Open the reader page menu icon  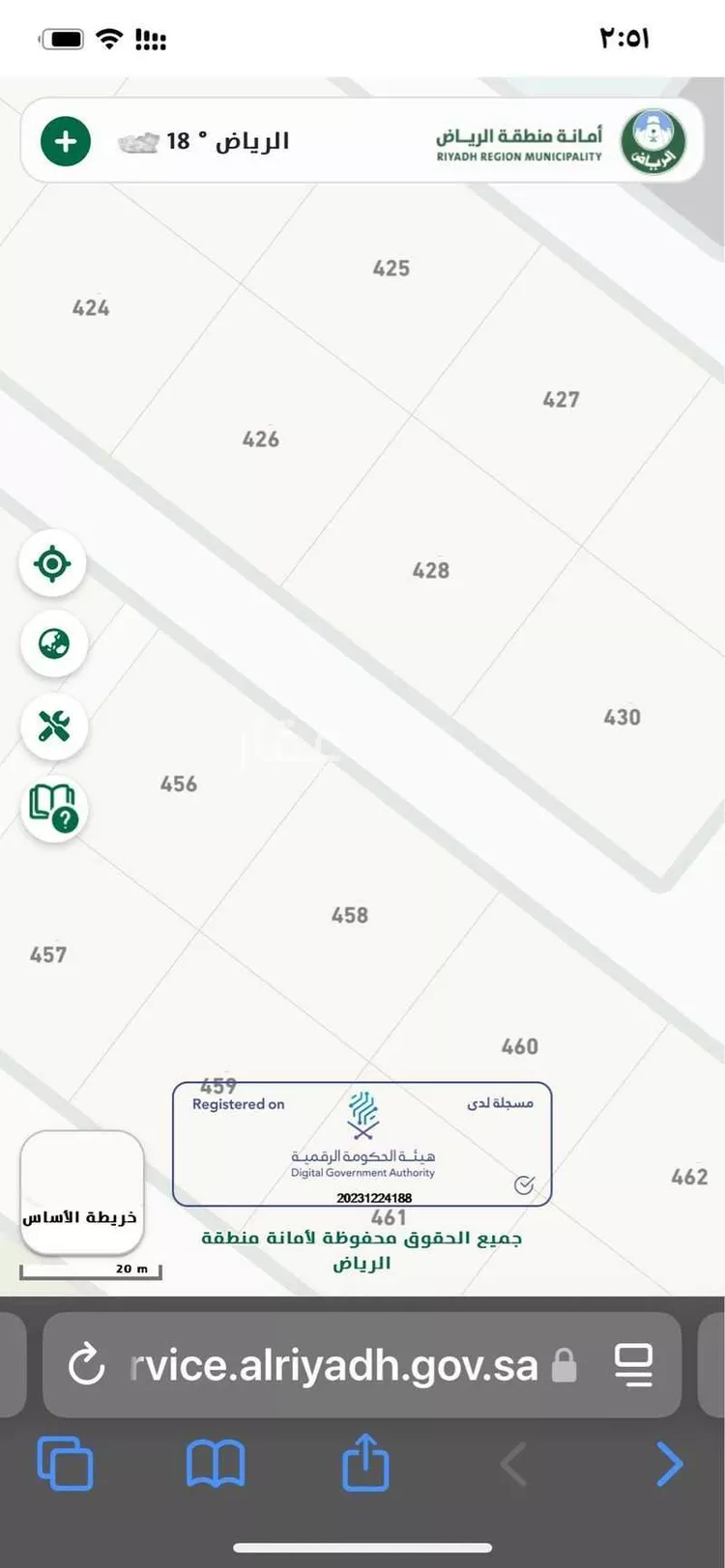633,1365
